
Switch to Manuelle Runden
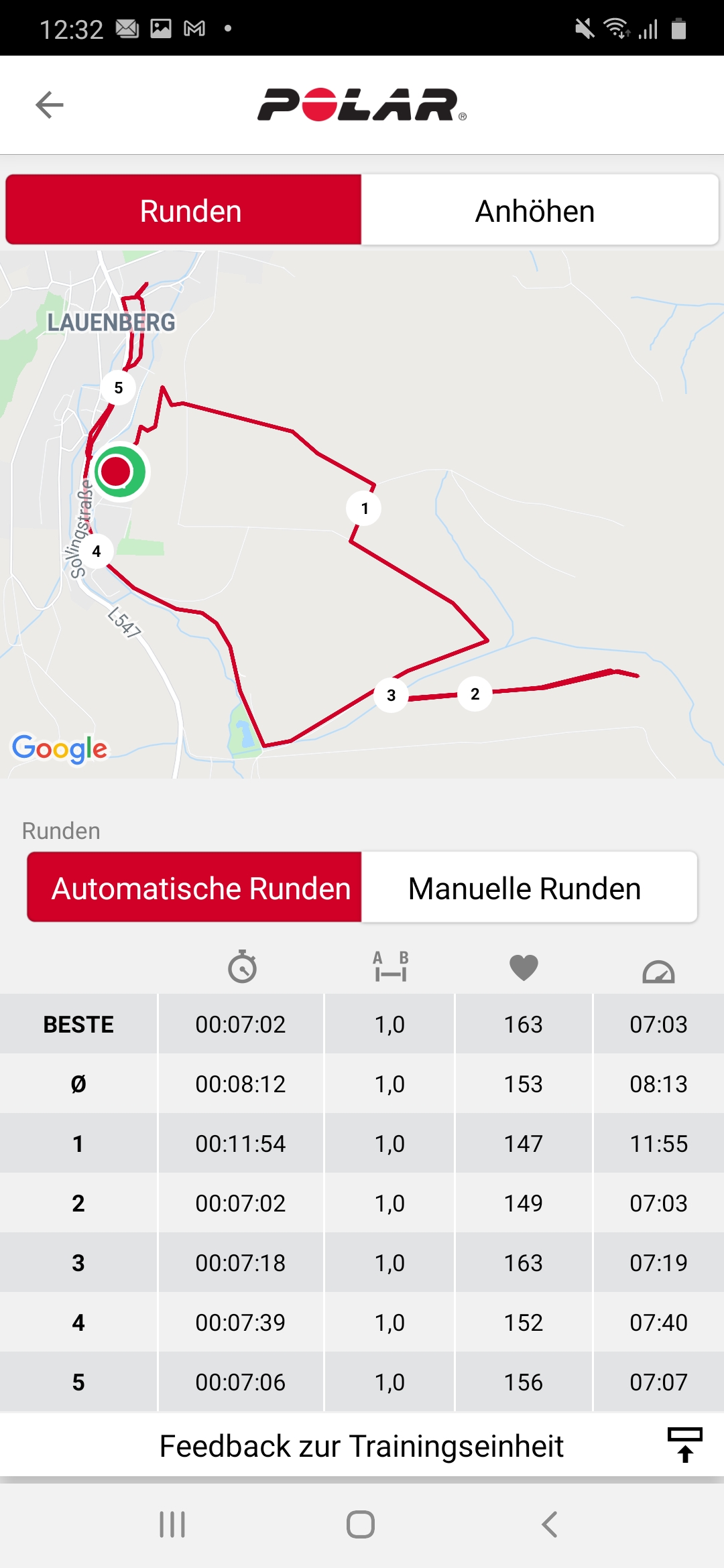pyautogui.click(x=529, y=887)
